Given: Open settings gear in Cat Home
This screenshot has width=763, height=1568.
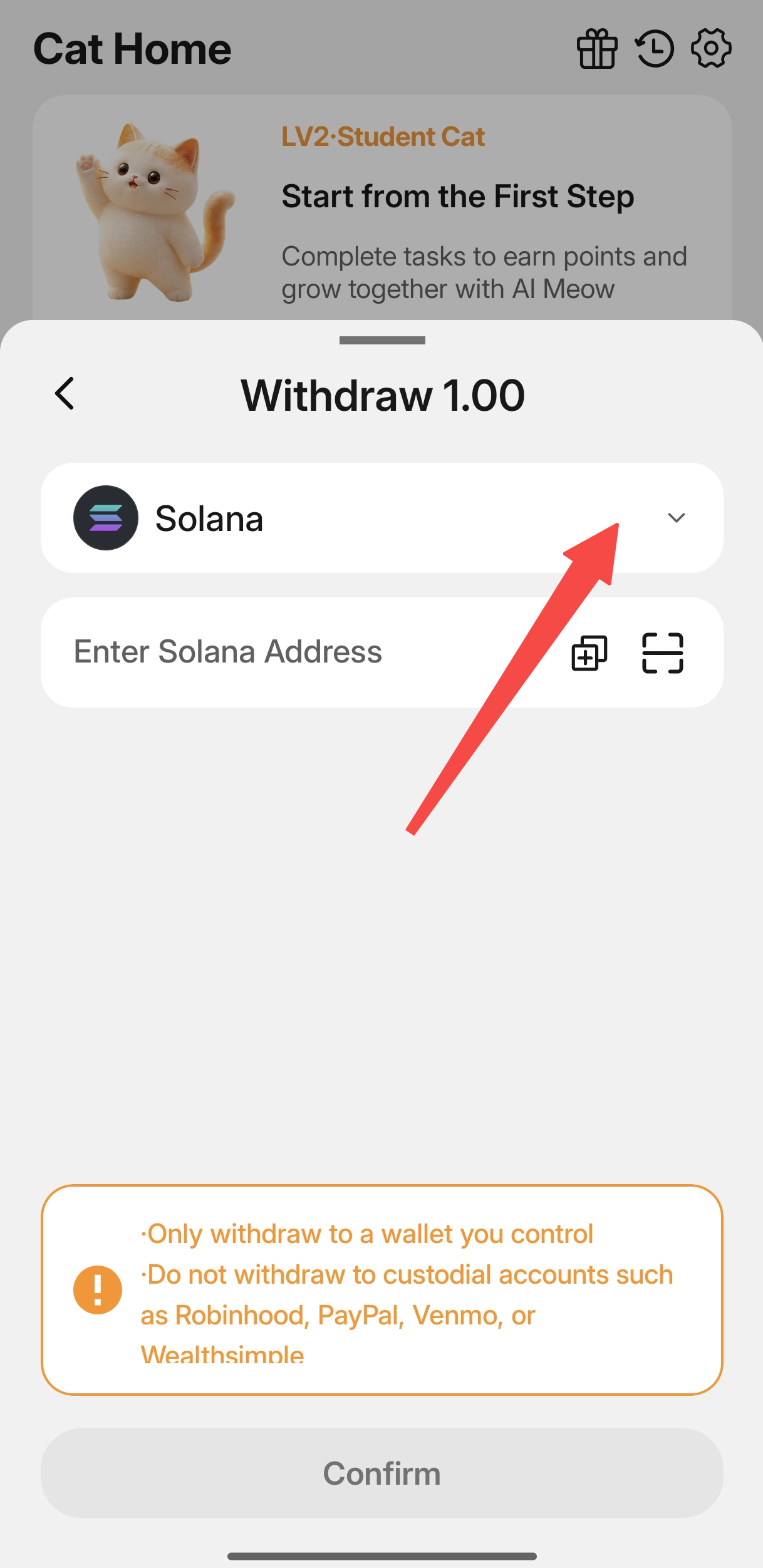Looking at the screenshot, I should [711, 48].
